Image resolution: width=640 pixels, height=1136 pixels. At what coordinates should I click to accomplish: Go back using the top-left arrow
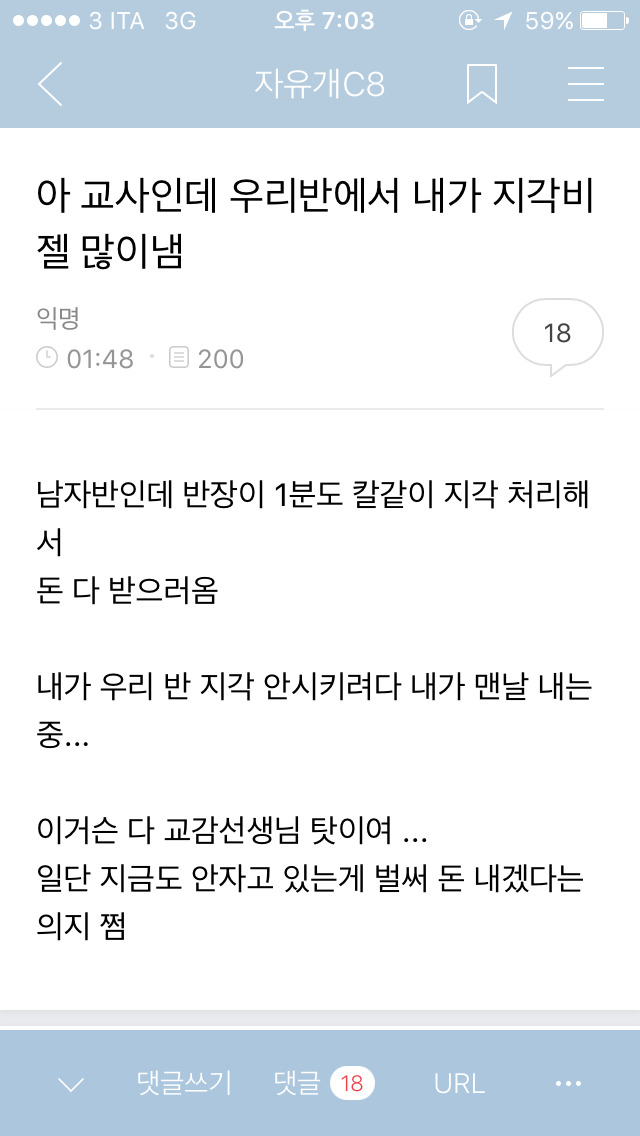(x=51, y=85)
